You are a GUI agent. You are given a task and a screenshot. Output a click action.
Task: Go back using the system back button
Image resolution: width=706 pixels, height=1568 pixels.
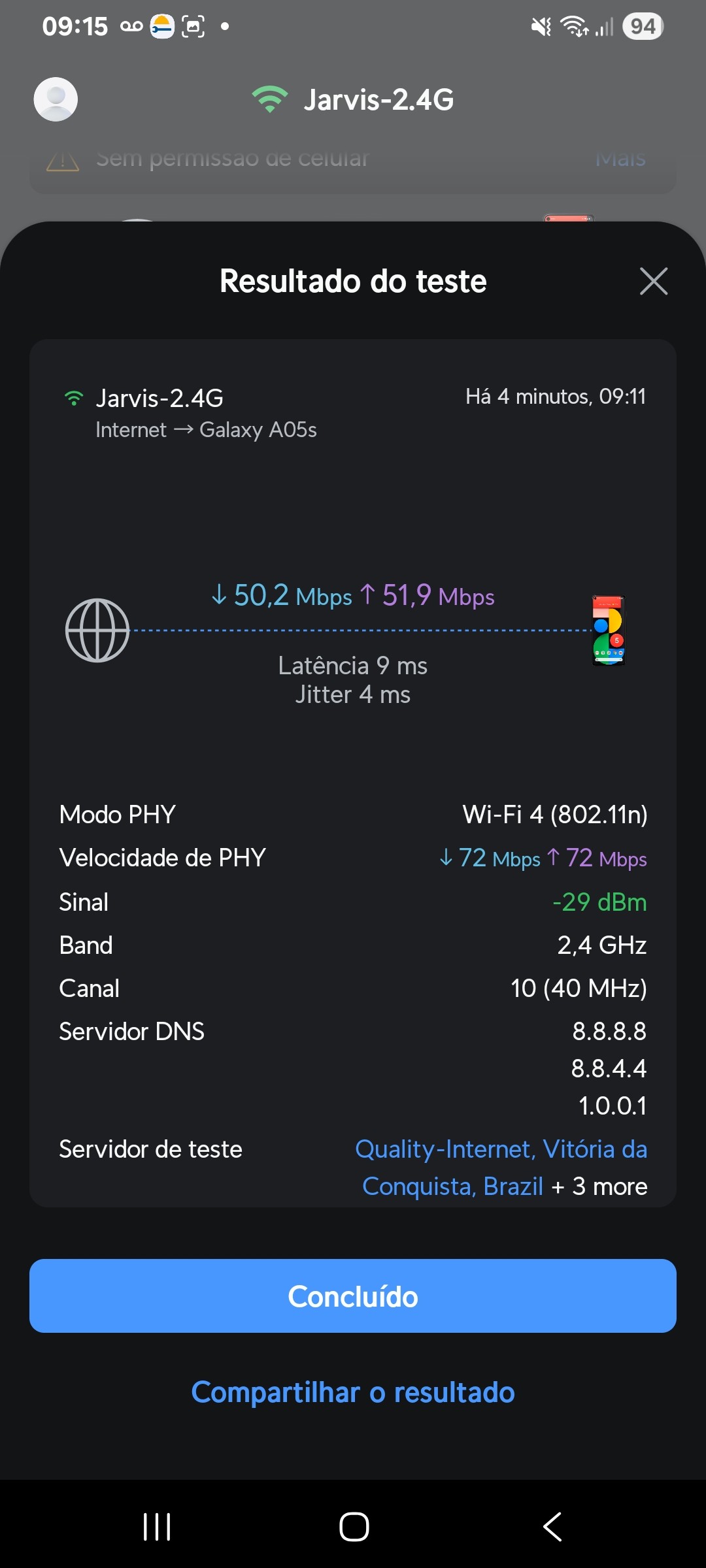pyautogui.click(x=552, y=1527)
